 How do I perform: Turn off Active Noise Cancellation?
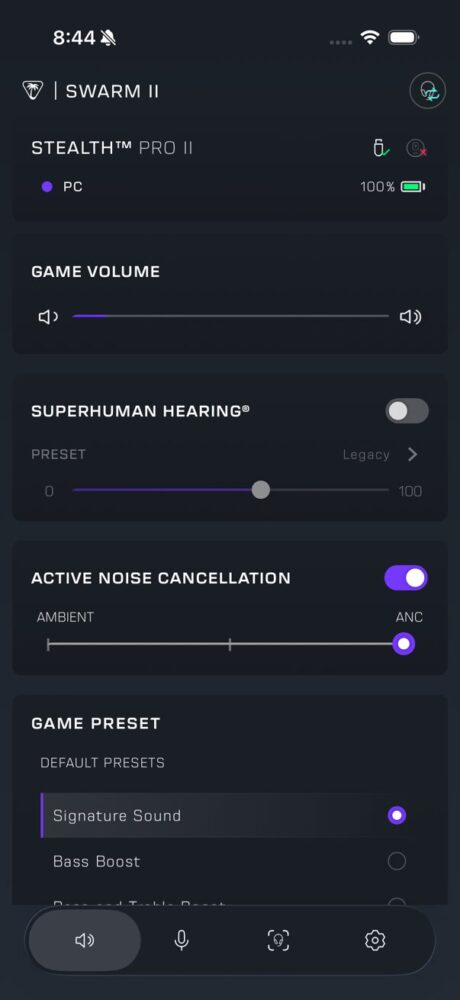click(406, 578)
